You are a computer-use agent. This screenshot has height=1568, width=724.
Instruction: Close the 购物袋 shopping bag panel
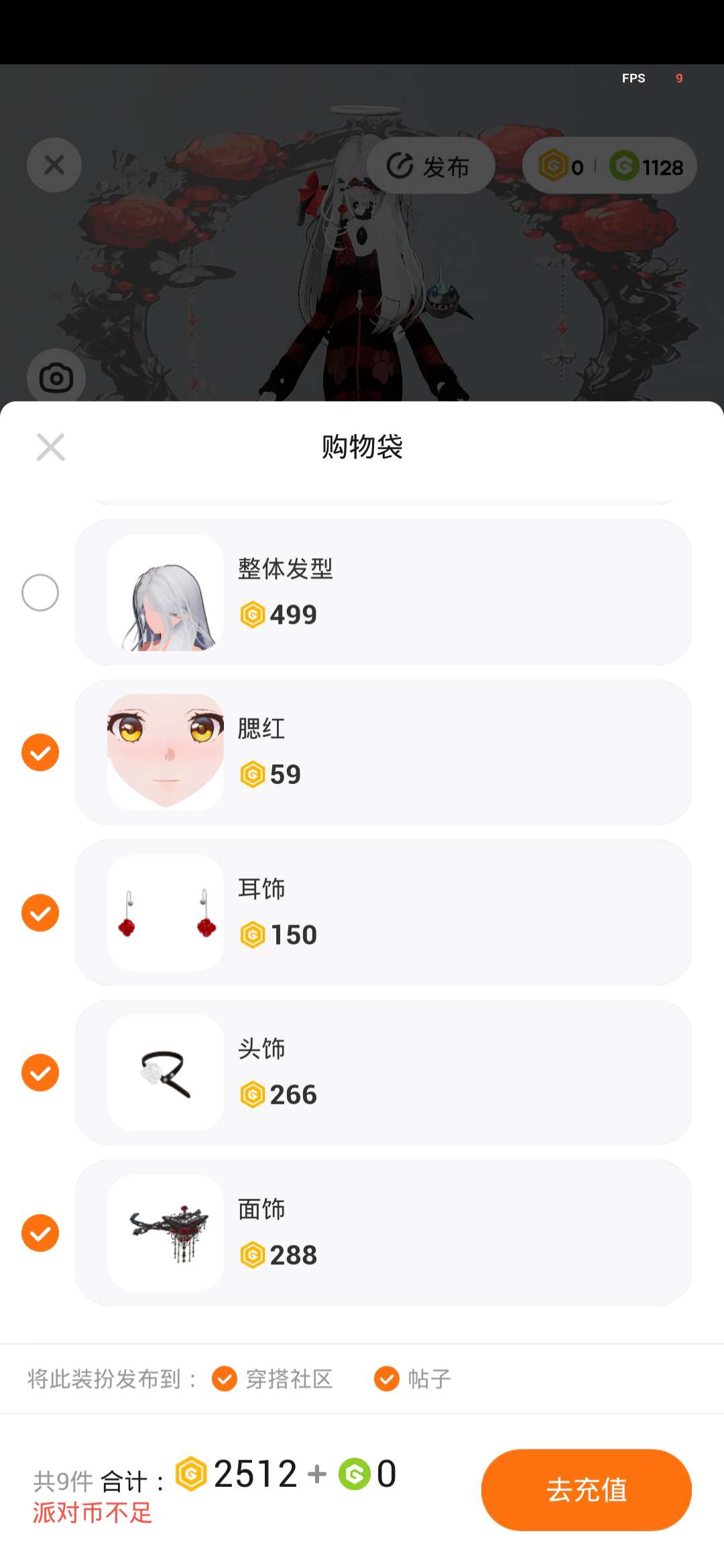click(x=51, y=447)
